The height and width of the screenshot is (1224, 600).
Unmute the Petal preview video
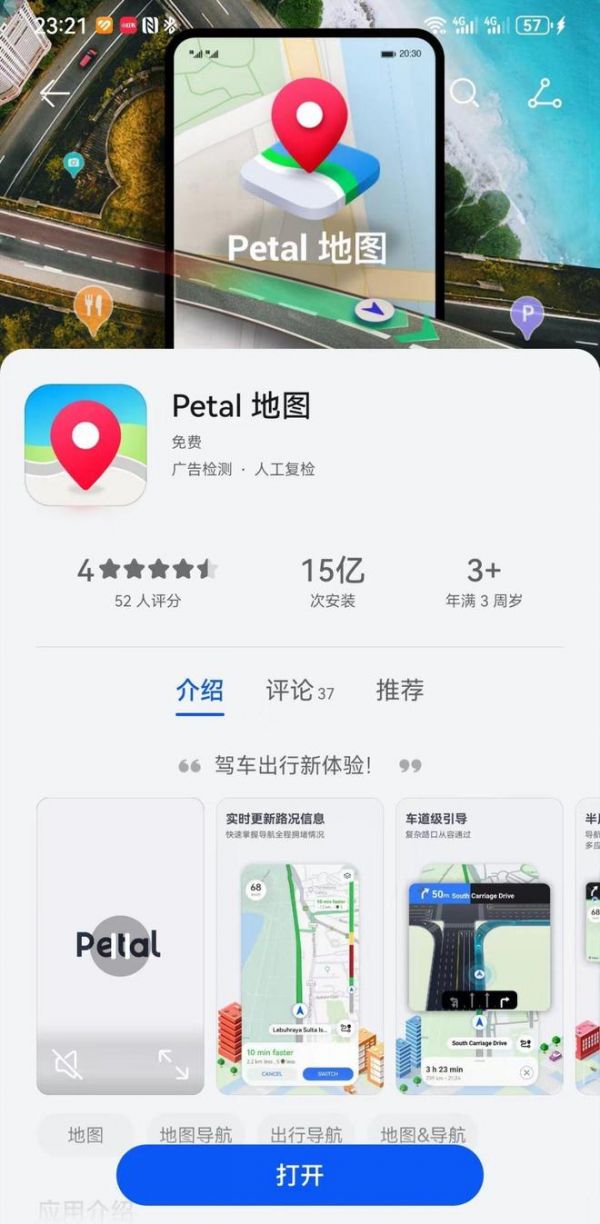[x=68, y=1064]
